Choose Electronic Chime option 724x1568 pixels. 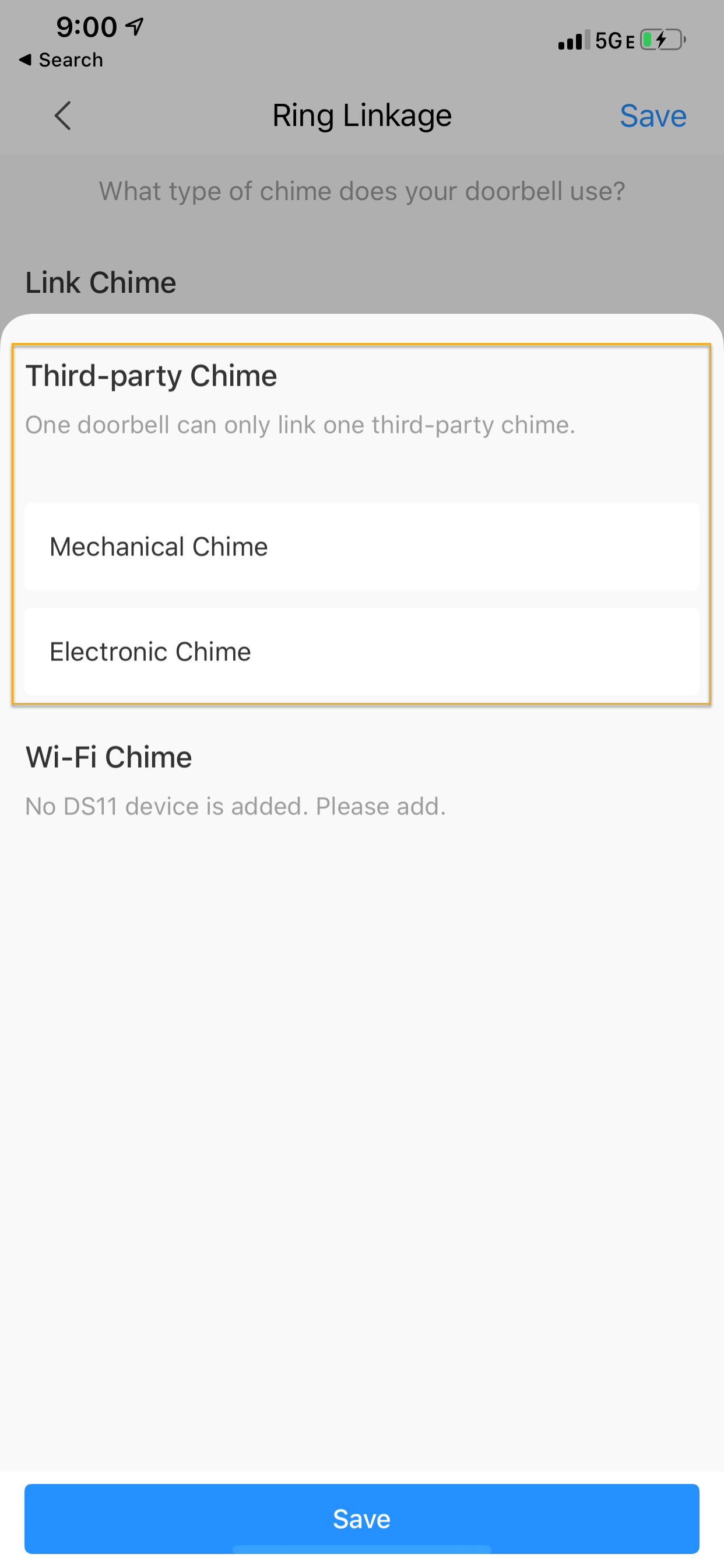point(361,652)
